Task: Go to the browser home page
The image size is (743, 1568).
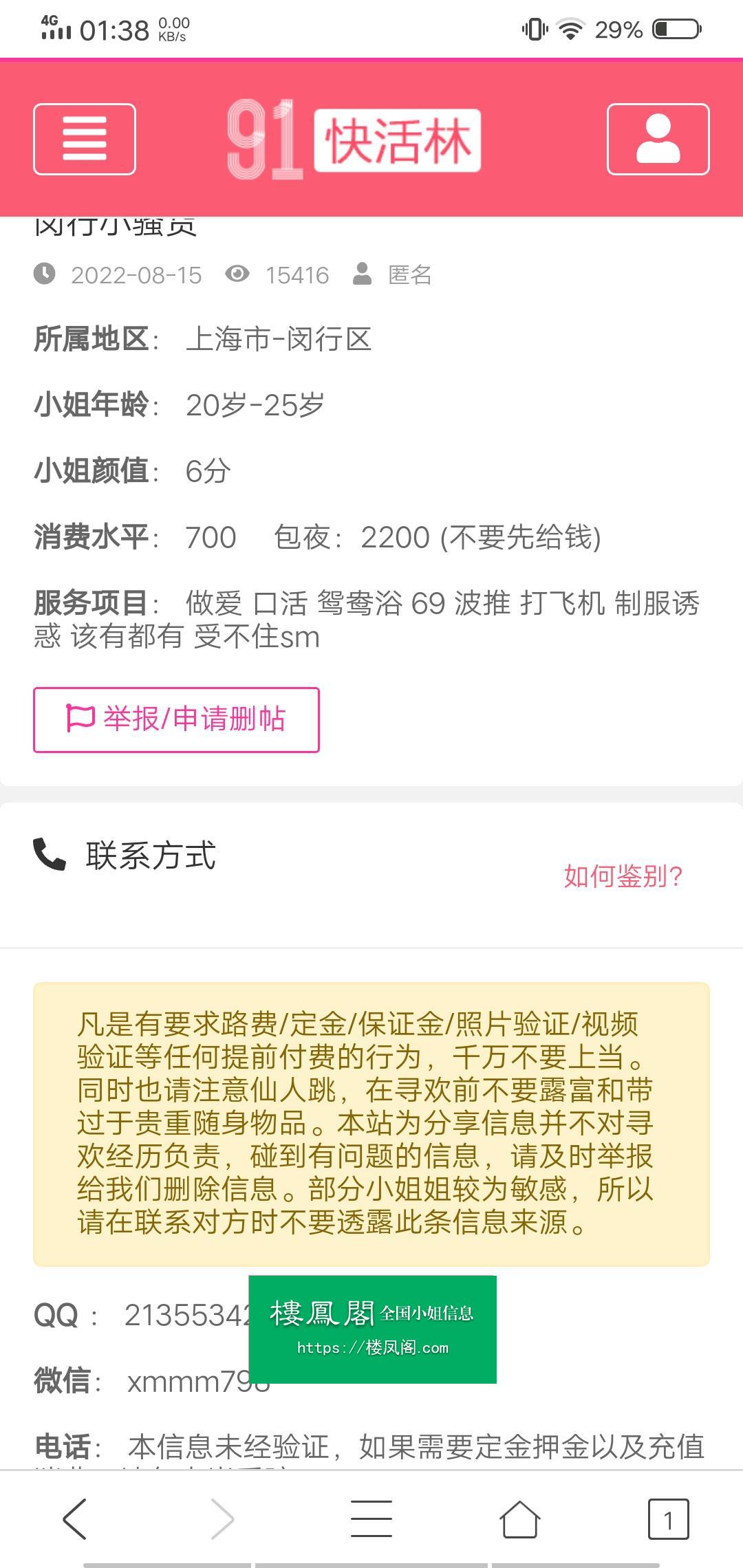Action: [x=519, y=1518]
